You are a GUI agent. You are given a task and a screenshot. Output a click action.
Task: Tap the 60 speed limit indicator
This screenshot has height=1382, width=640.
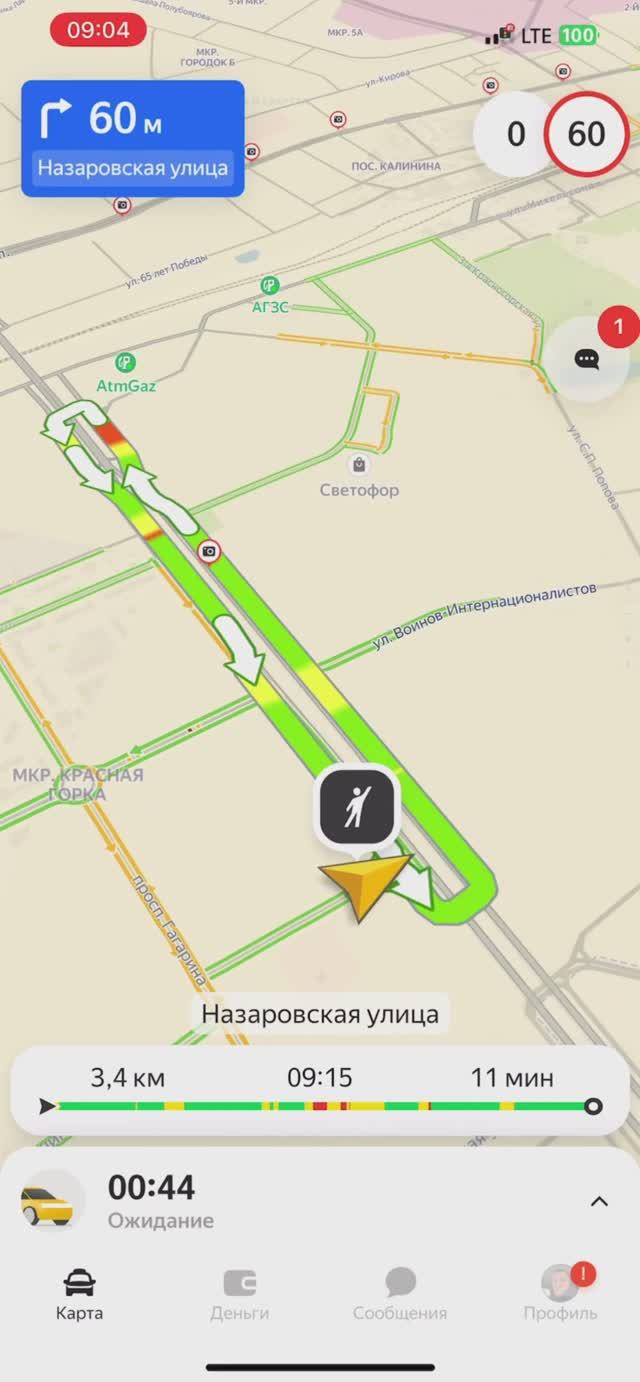click(x=586, y=133)
